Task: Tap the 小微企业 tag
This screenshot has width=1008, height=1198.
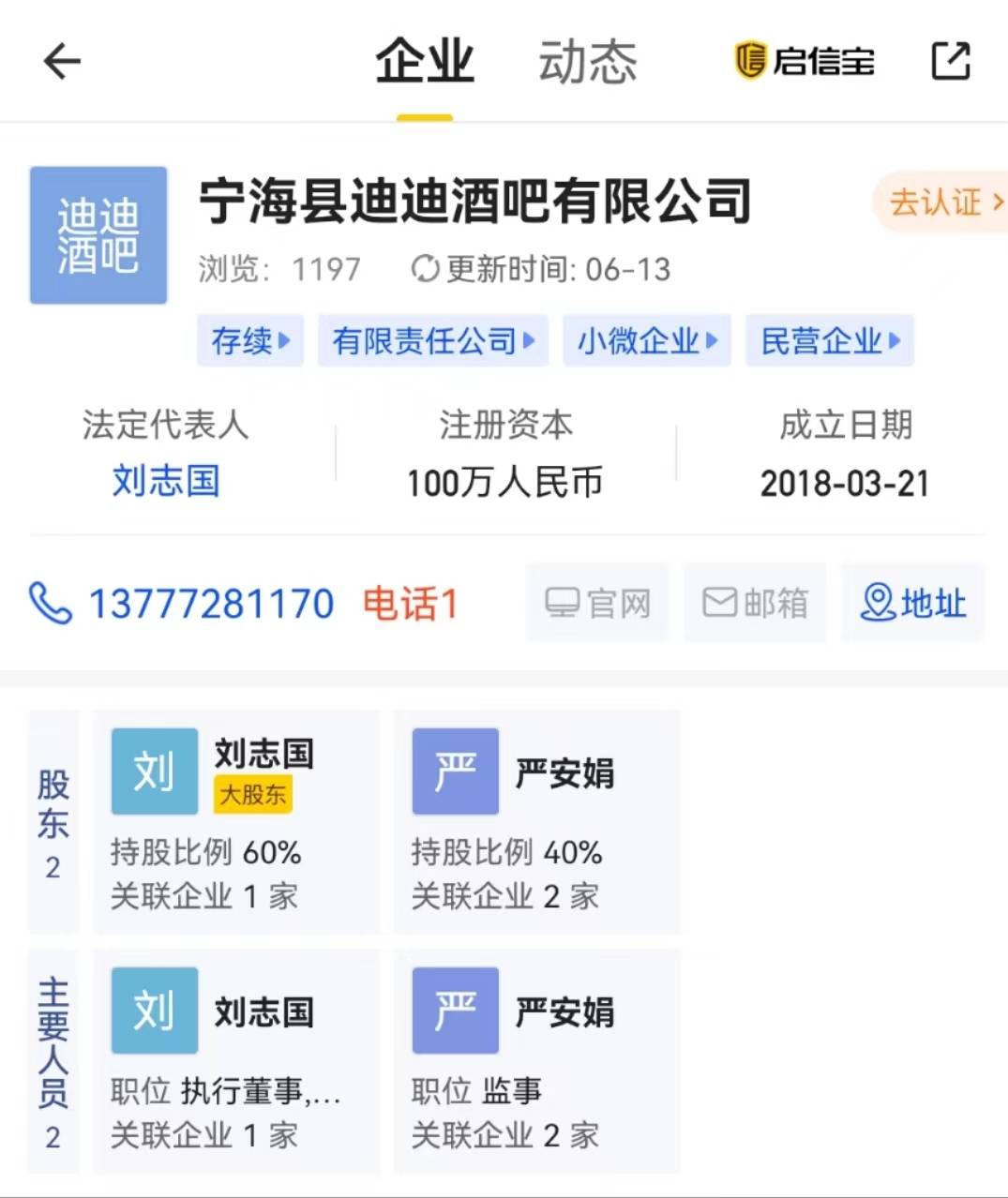Action: click(646, 340)
